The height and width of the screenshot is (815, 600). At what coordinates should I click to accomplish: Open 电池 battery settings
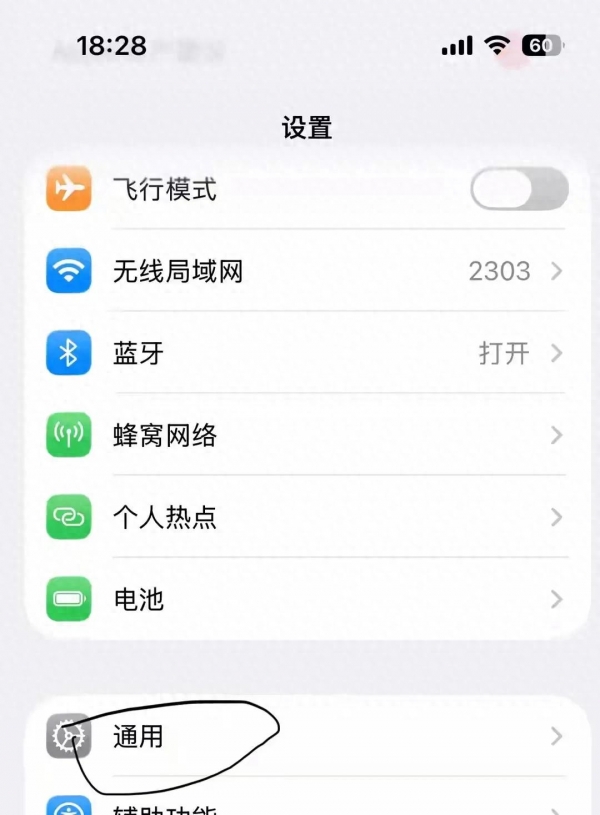[300, 599]
